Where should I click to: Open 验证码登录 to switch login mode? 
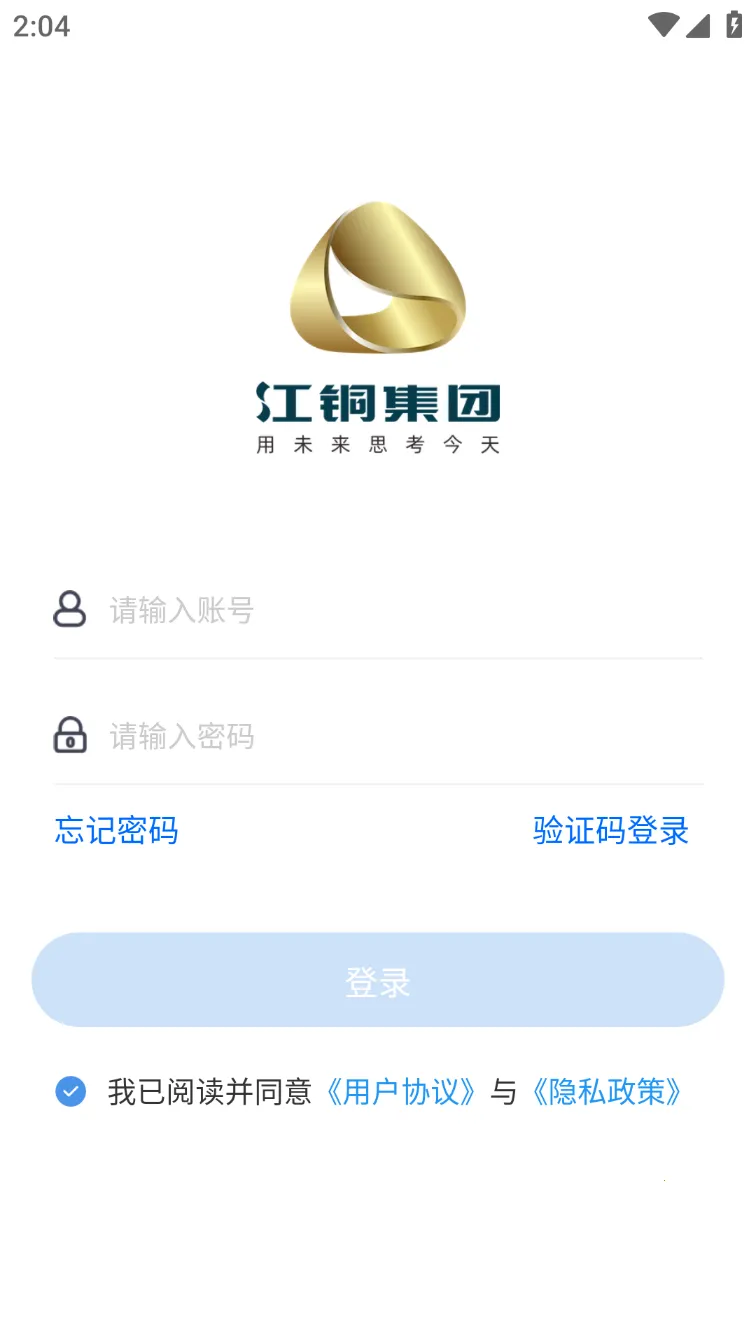609,831
